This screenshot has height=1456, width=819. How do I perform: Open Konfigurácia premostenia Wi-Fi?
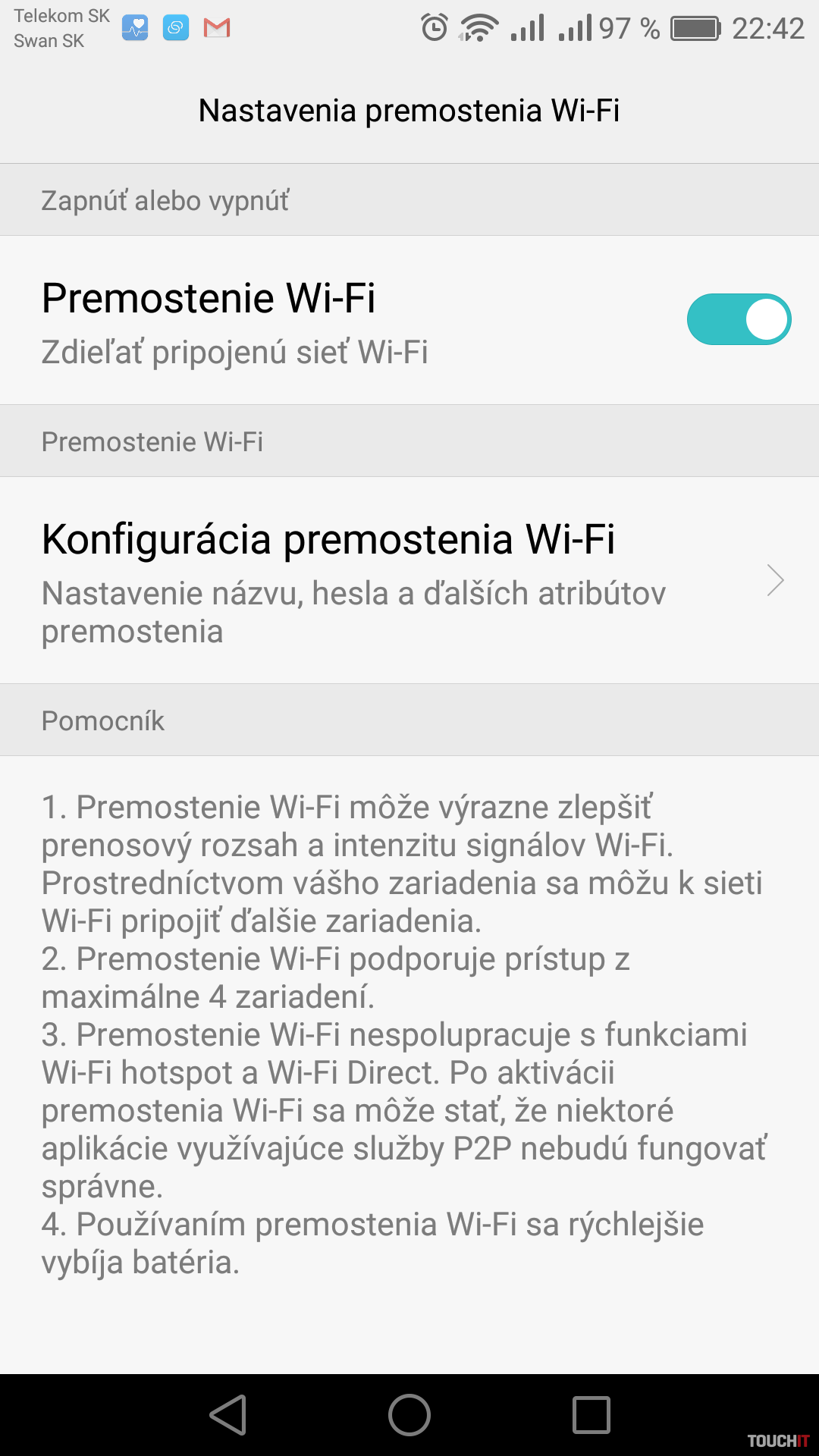point(409,580)
